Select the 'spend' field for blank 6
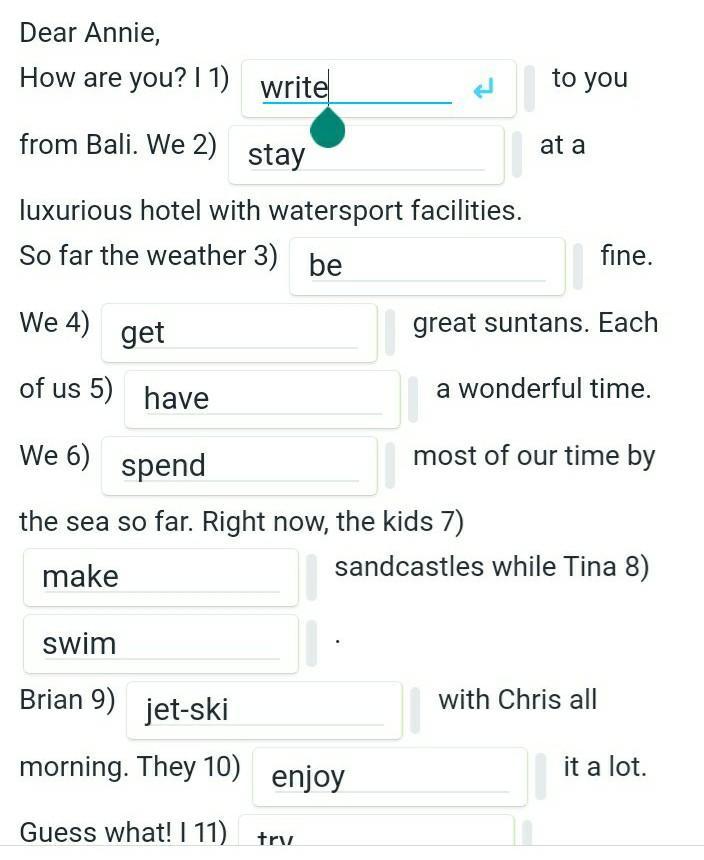 239,466
